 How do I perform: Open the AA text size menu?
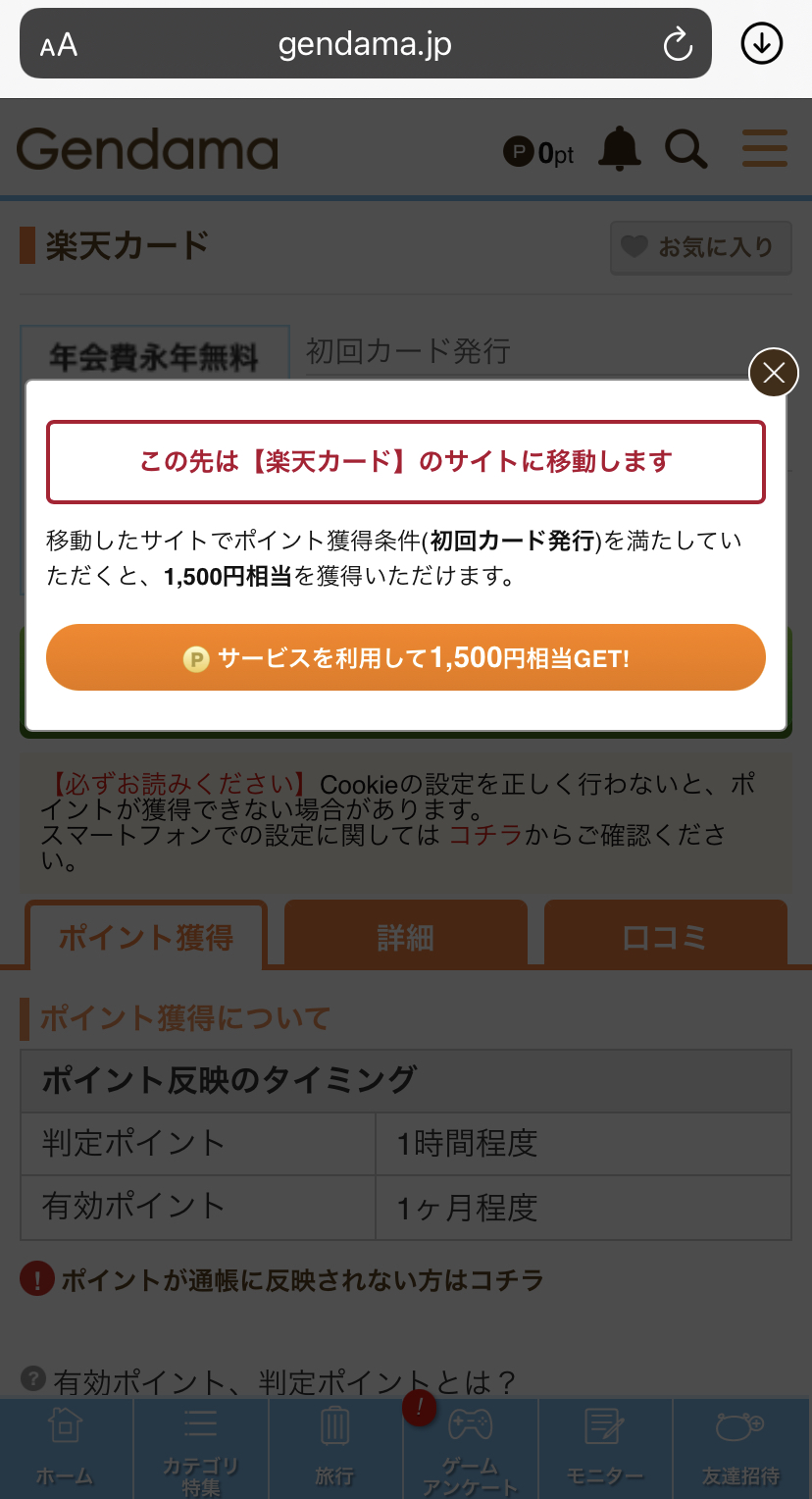point(59,45)
